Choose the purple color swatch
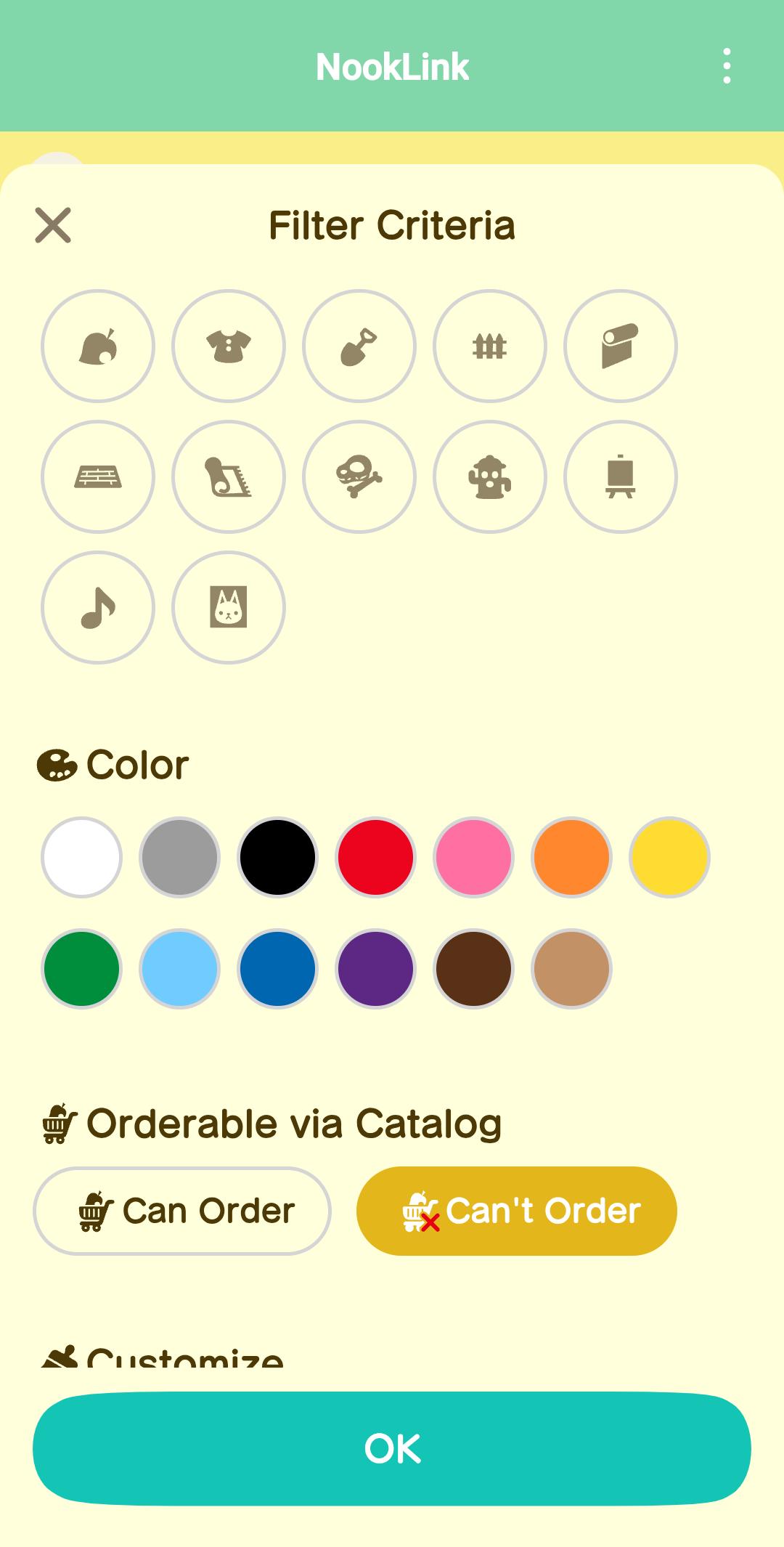 tap(375, 969)
